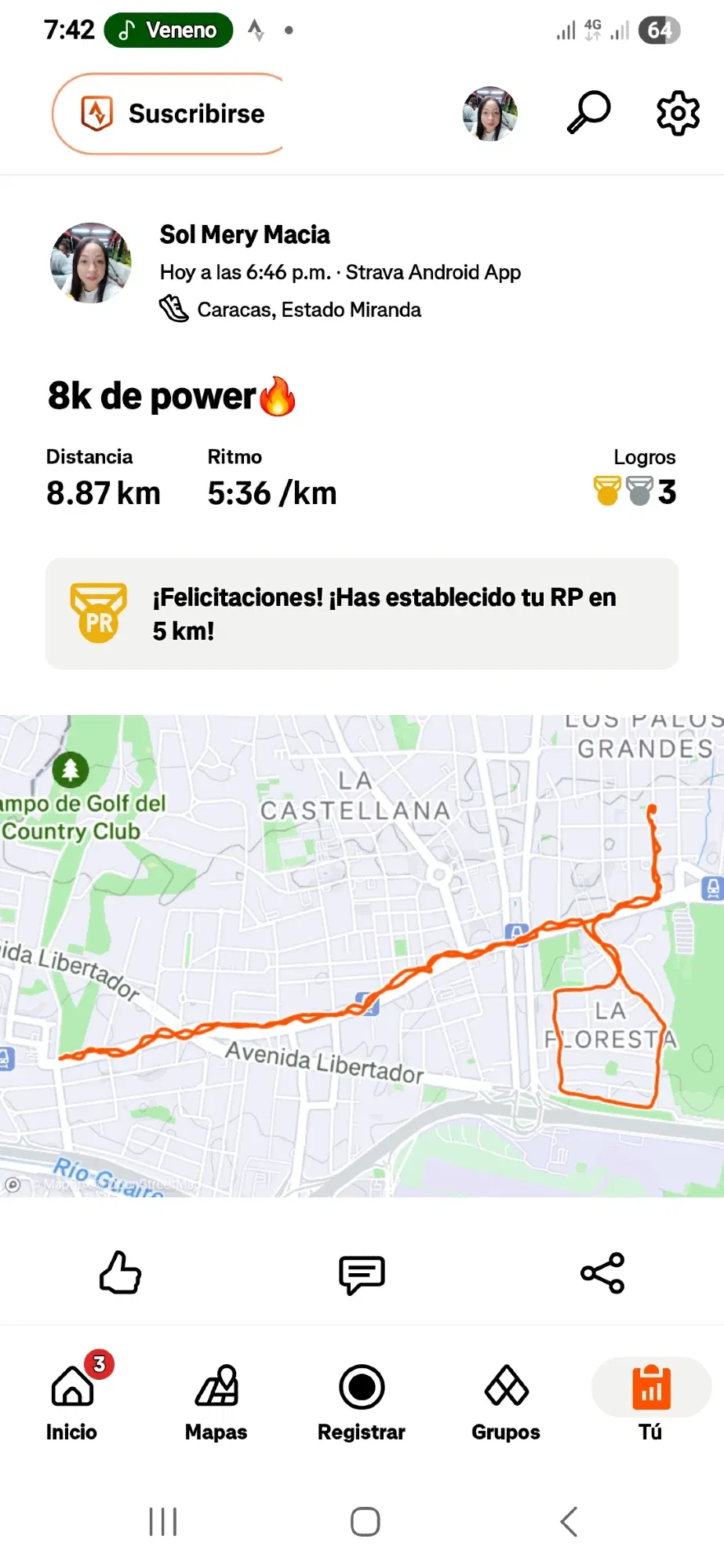Share this activity
This screenshot has width=724, height=1568.
[x=602, y=1272]
